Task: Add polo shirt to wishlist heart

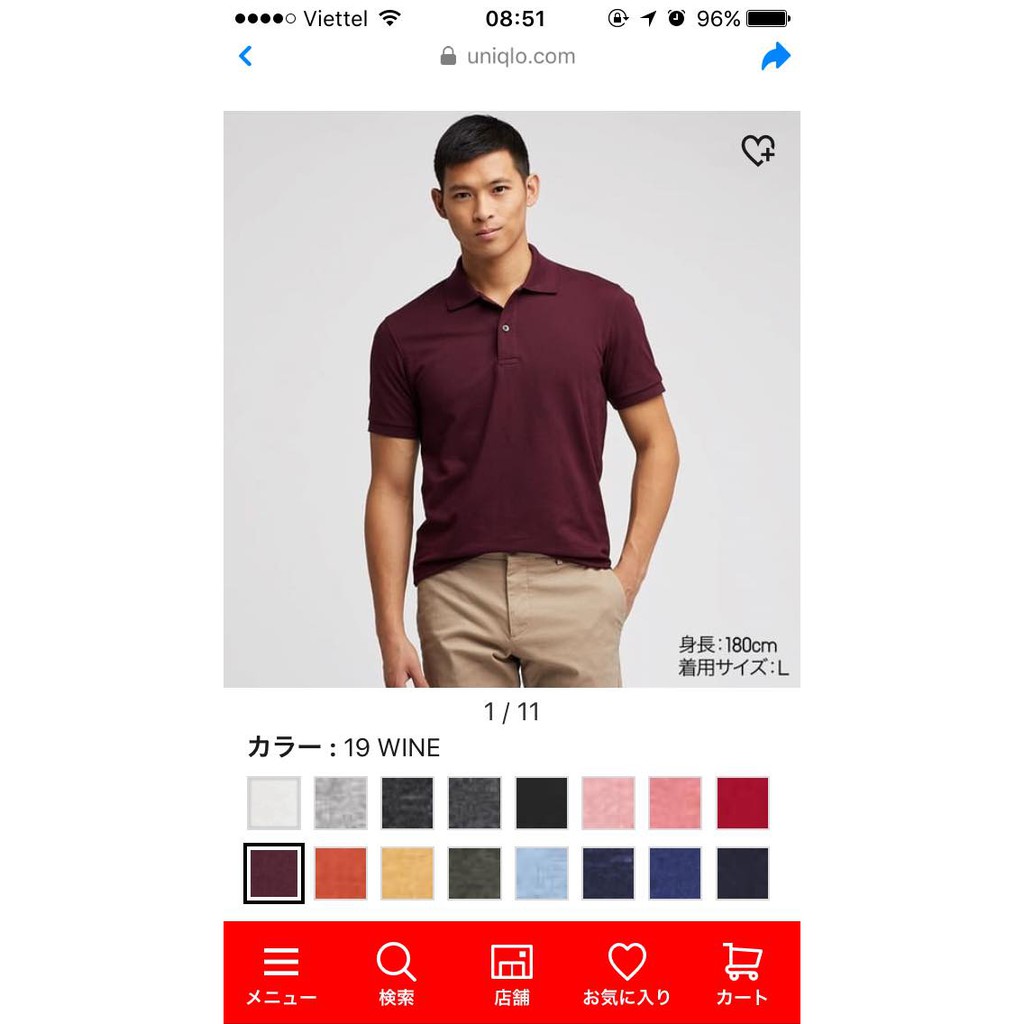Action: coord(758,151)
